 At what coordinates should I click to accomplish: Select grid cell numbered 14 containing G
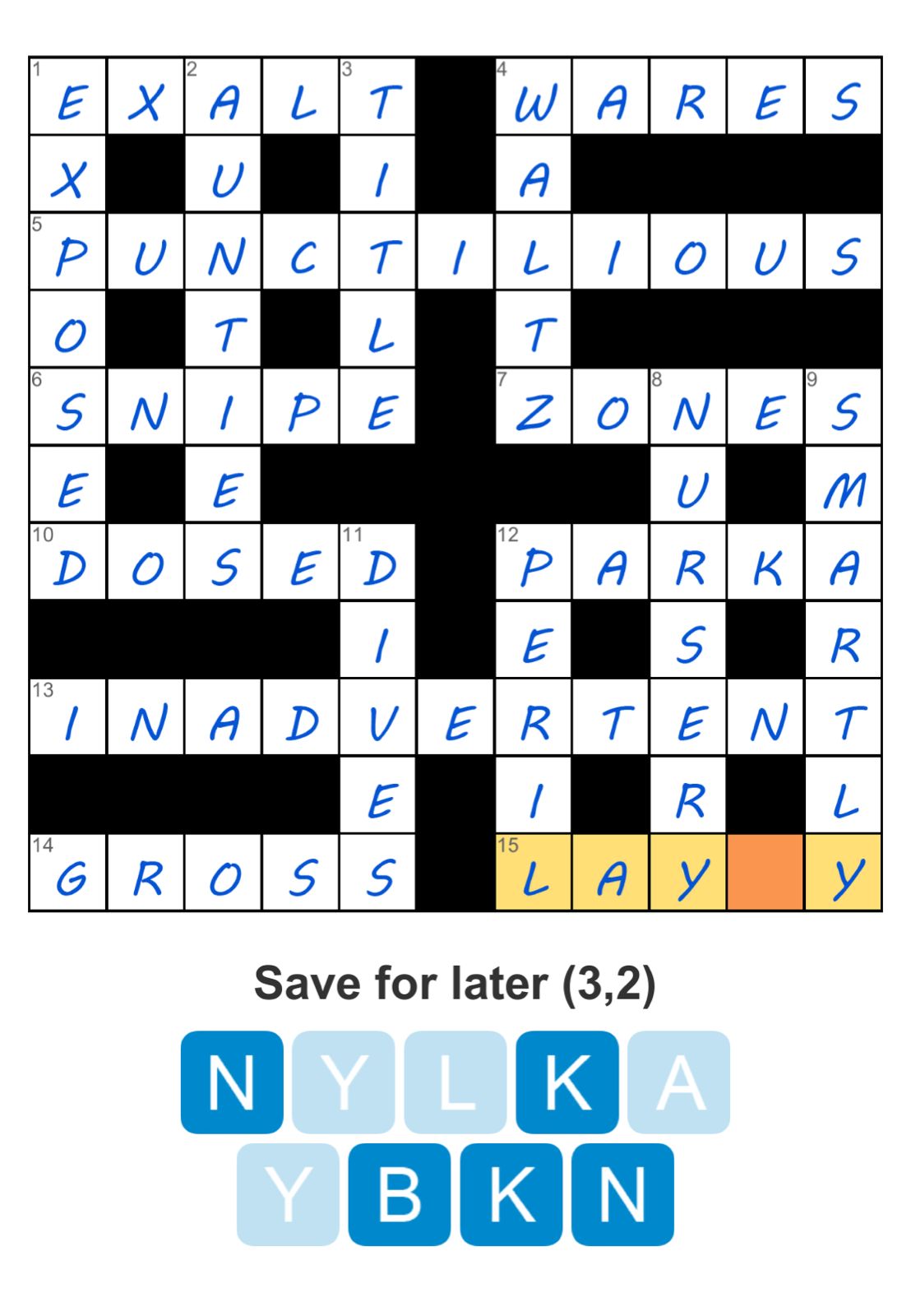click(68, 873)
